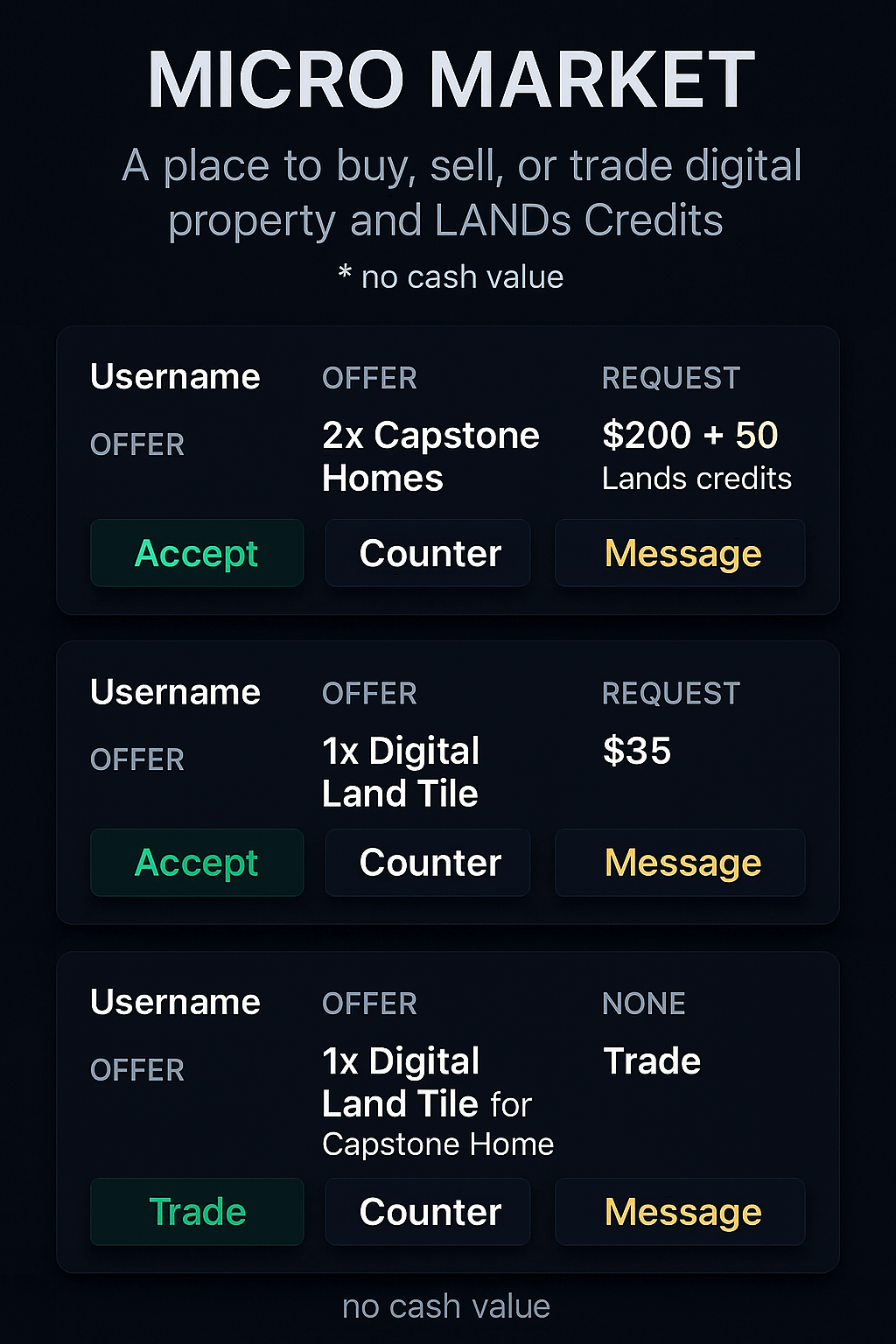
Task: Accept the 2x Capstone Homes offer
Action: (x=197, y=553)
